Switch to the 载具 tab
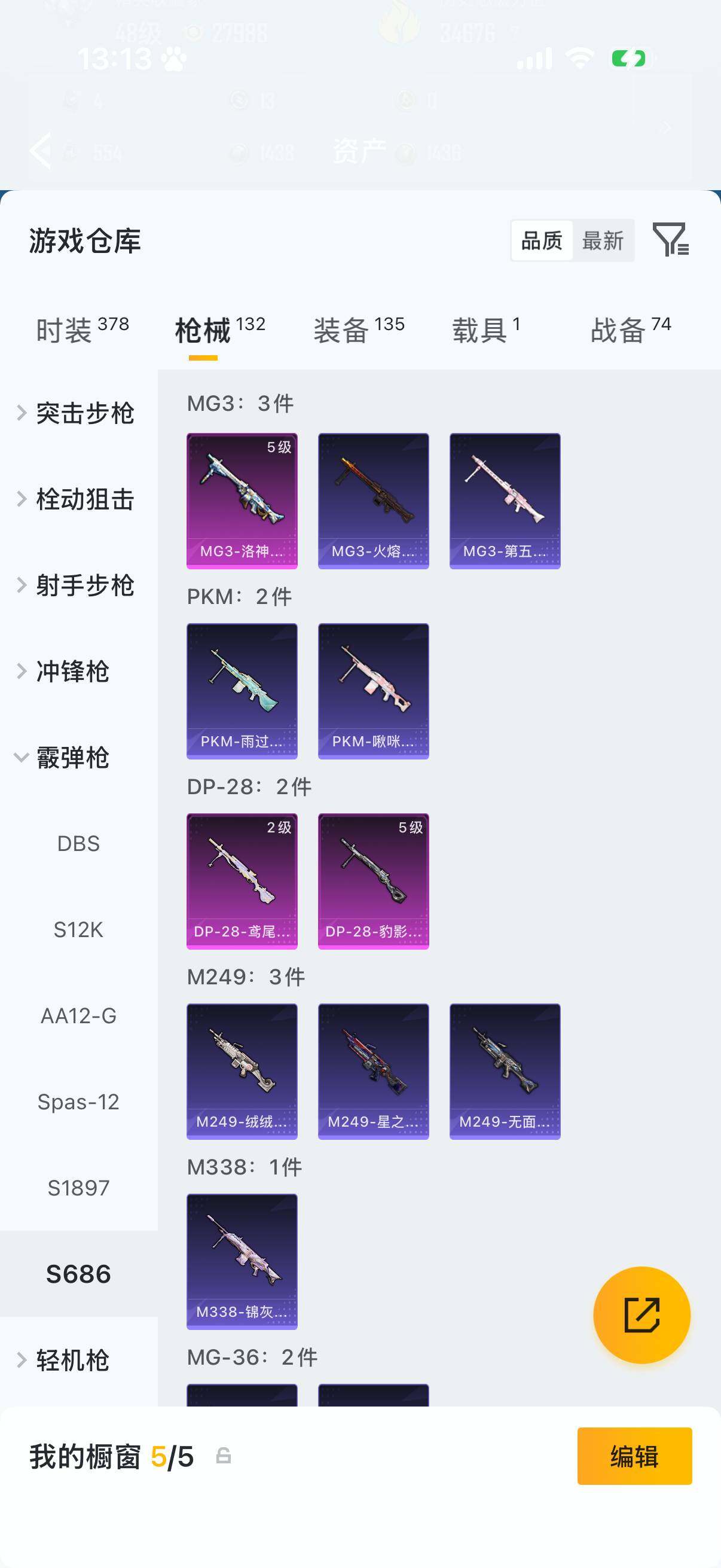This screenshot has width=721, height=1568. coord(485,330)
